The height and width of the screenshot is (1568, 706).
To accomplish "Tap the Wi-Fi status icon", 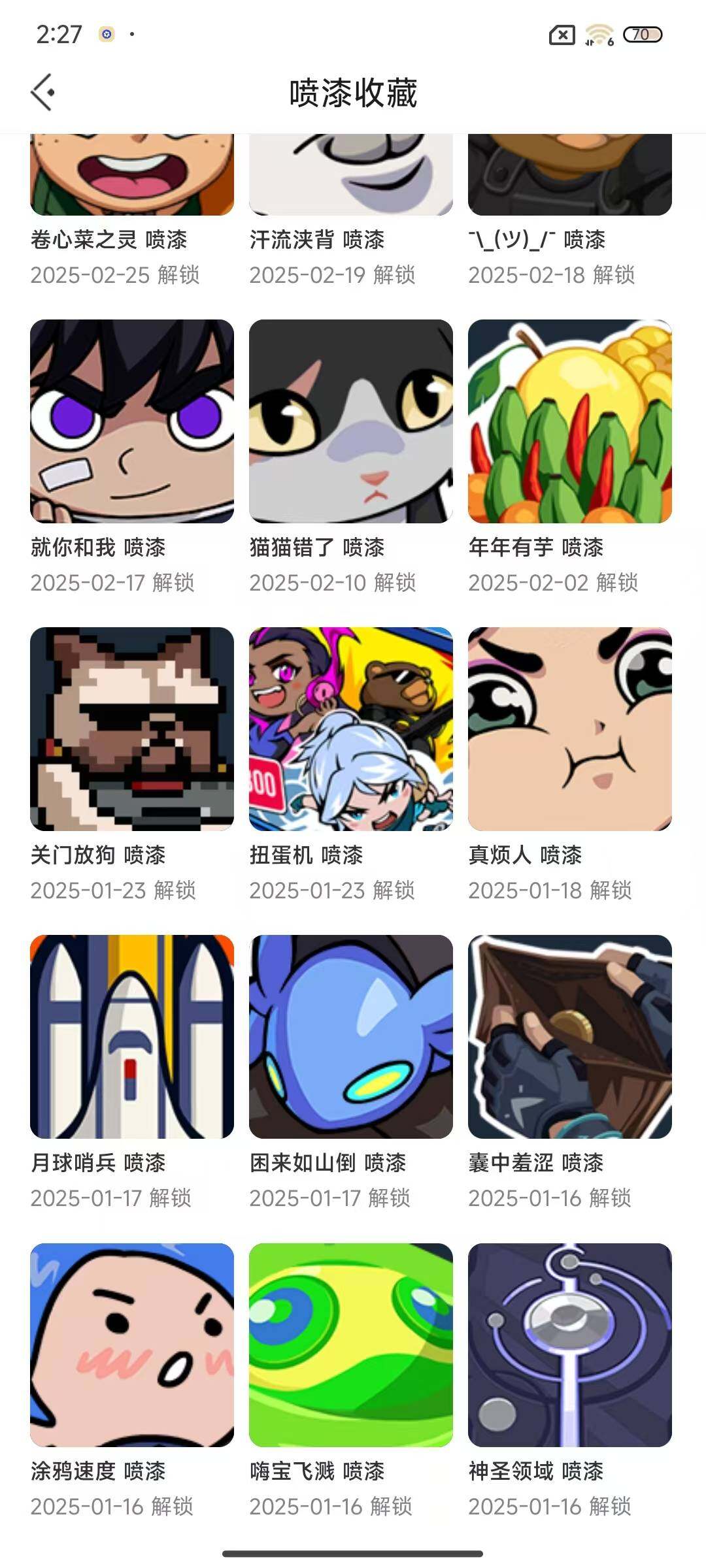I will point(597,36).
